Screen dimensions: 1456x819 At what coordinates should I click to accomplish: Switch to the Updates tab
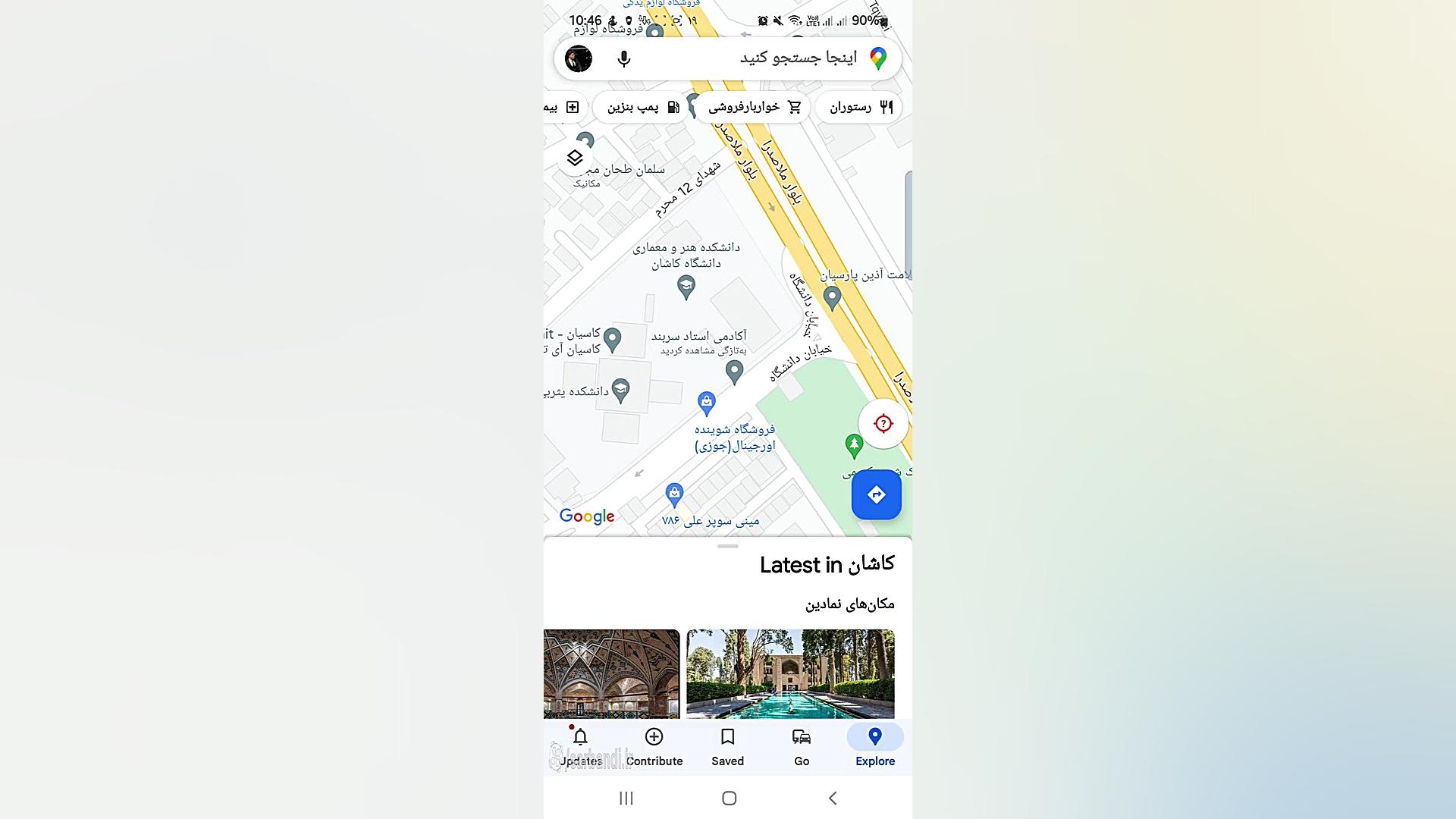[580, 747]
